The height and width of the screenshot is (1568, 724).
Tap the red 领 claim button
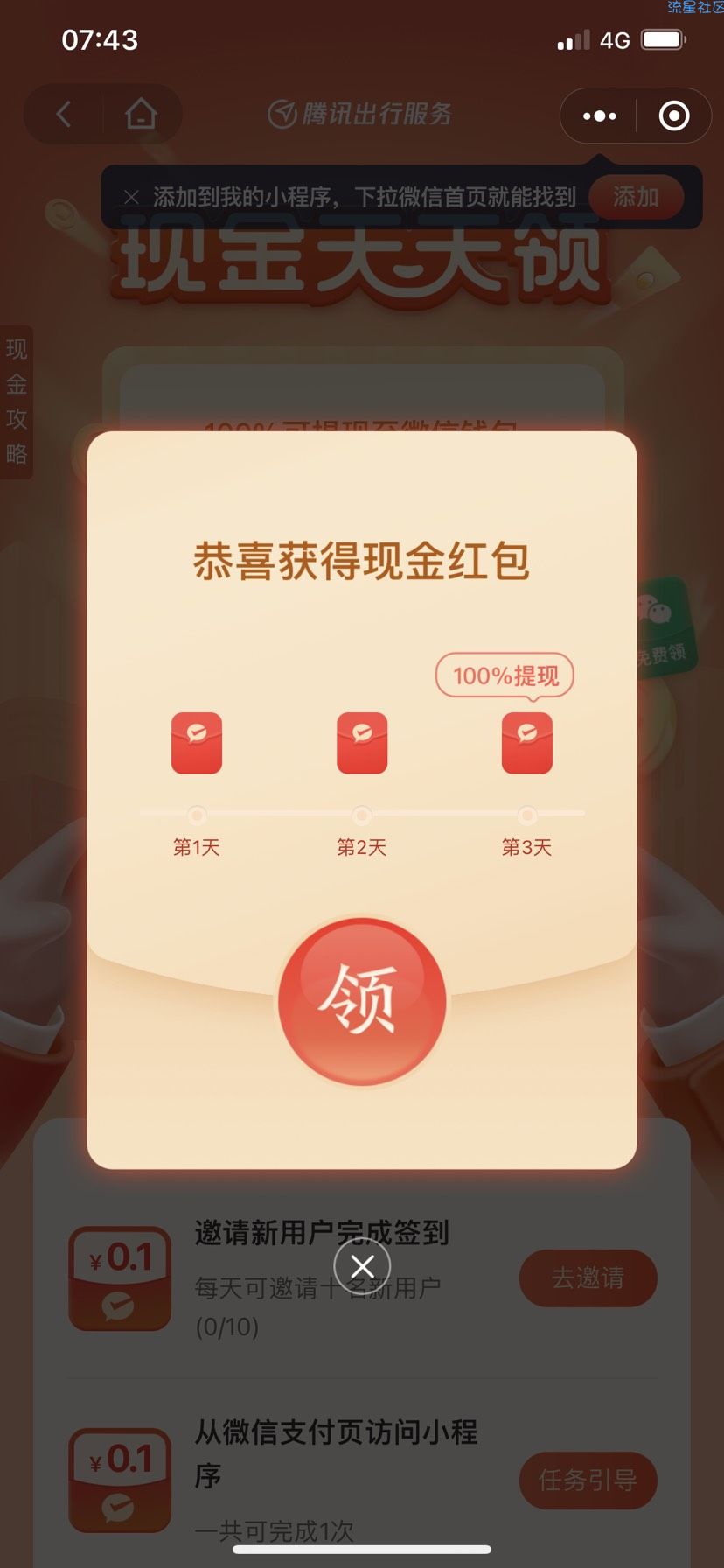point(362,1001)
